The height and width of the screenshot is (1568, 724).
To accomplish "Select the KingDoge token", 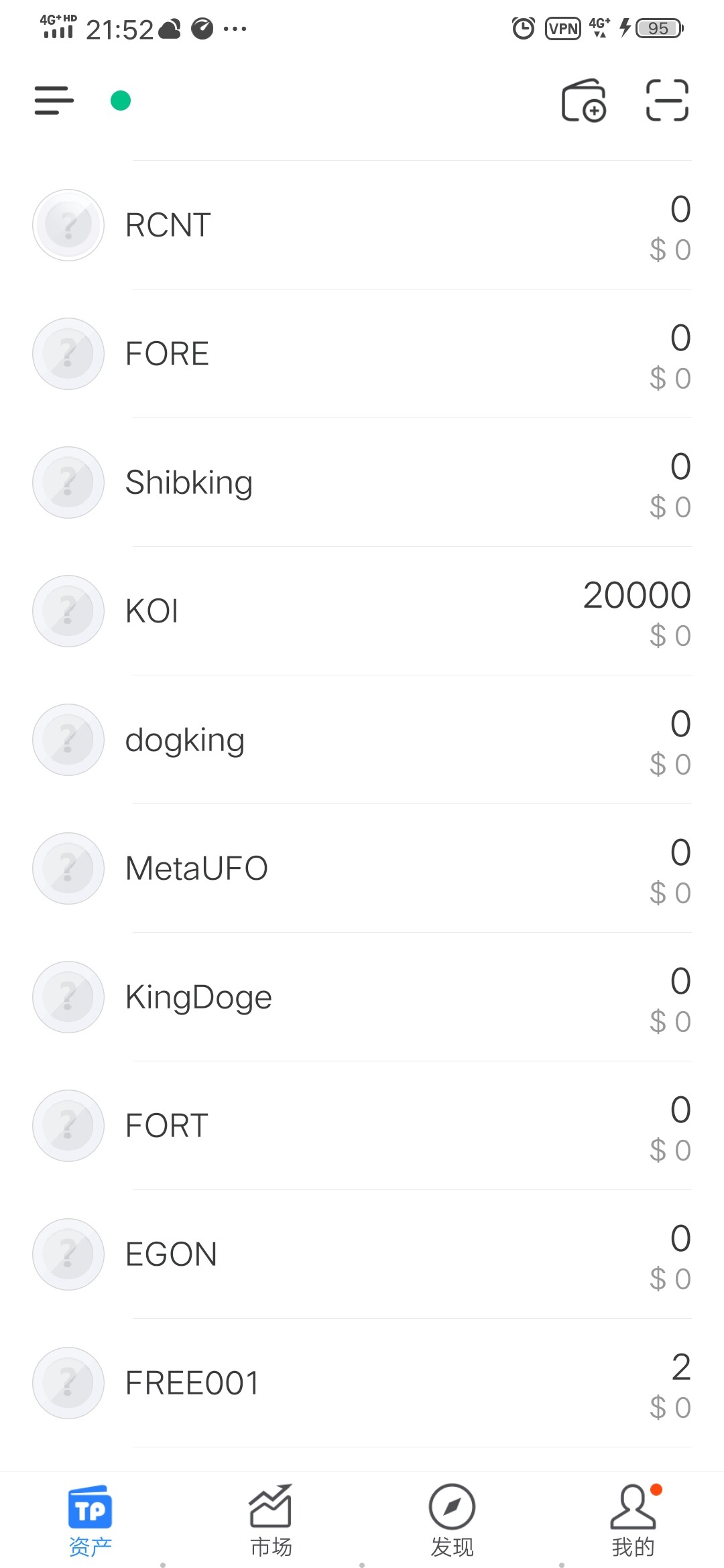I will coord(362,997).
